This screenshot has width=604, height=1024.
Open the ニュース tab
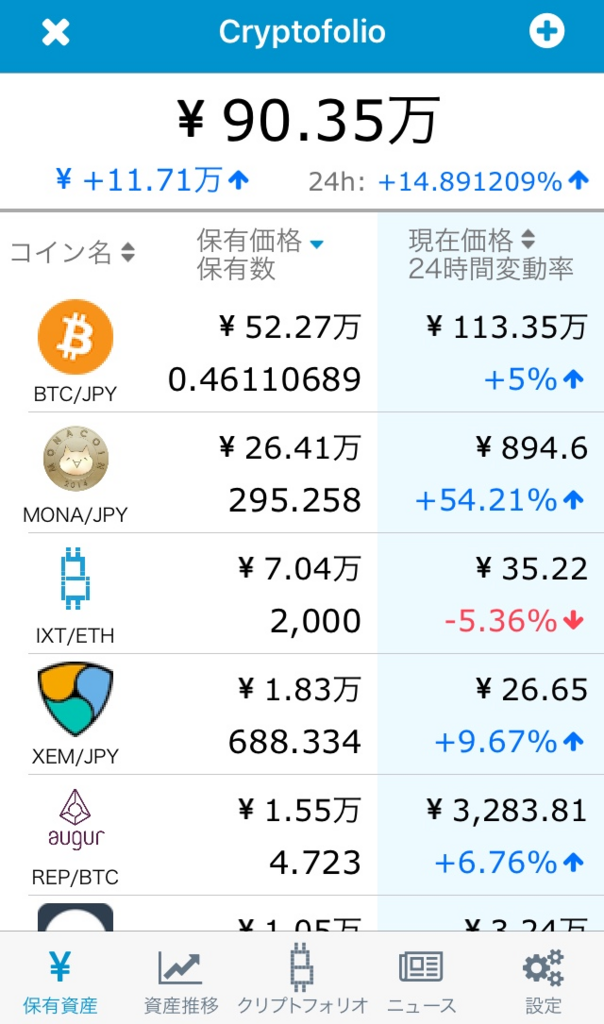pos(422,978)
